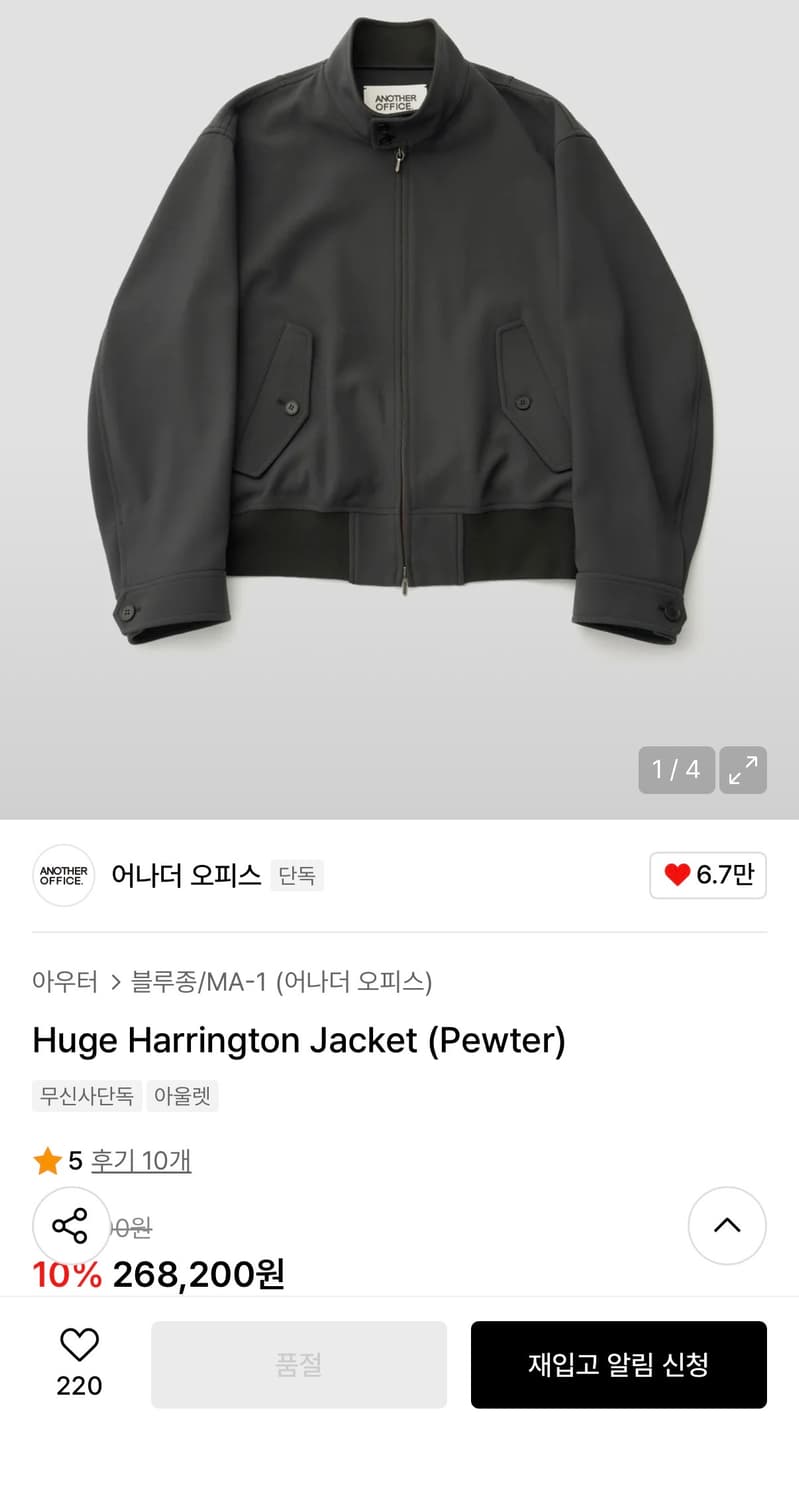Like the brand with the 6.7만 heart button
This screenshot has width=799, height=1500.
pos(708,875)
